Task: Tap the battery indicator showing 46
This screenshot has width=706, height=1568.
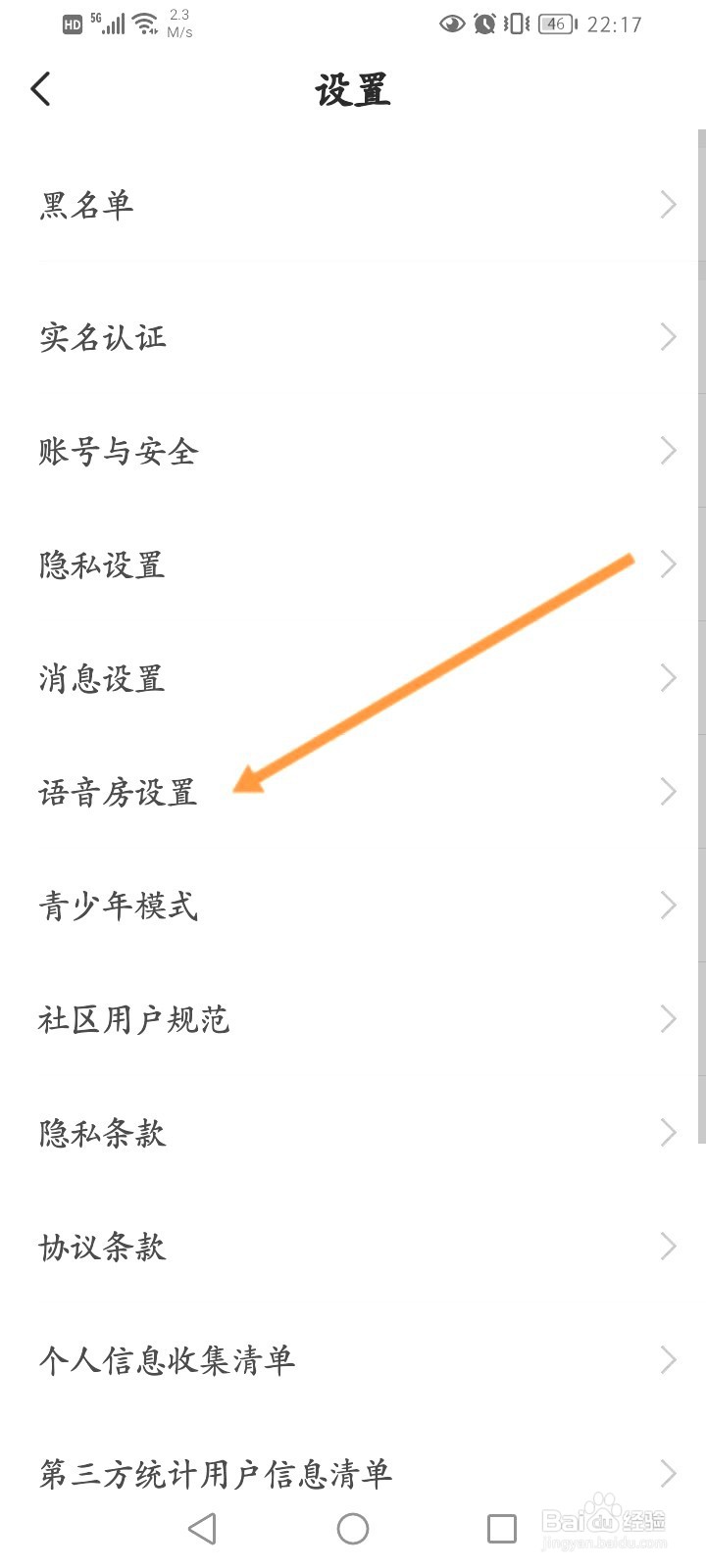Action: [555, 24]
